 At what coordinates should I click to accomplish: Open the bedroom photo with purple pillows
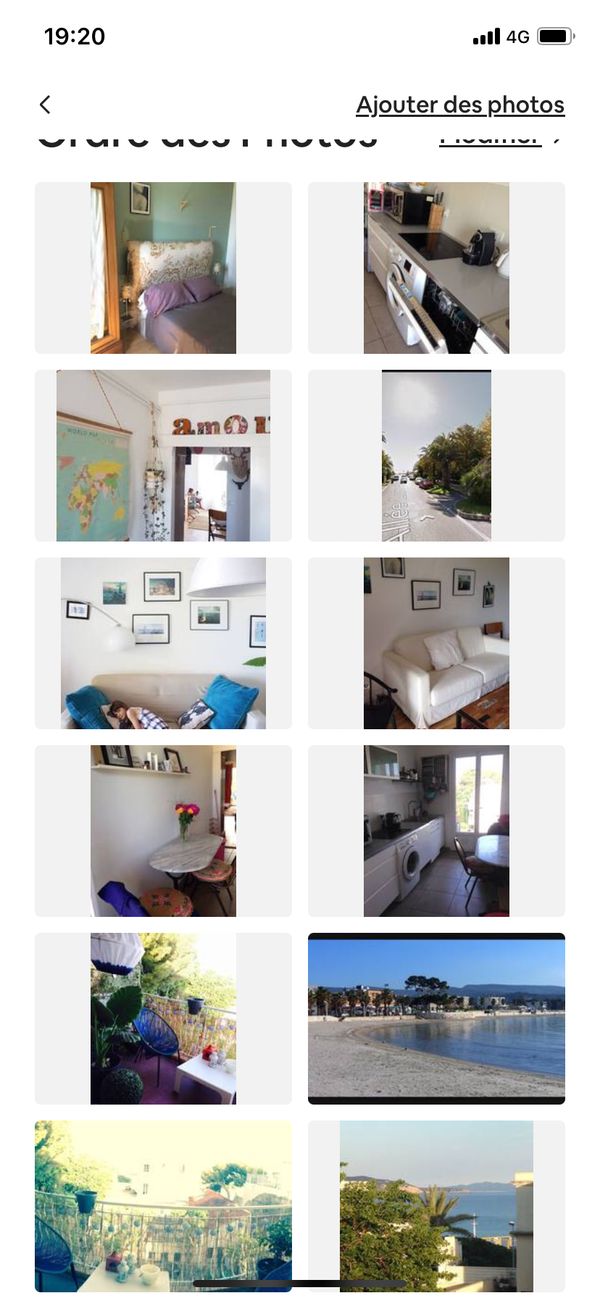(x=163, y=268)
